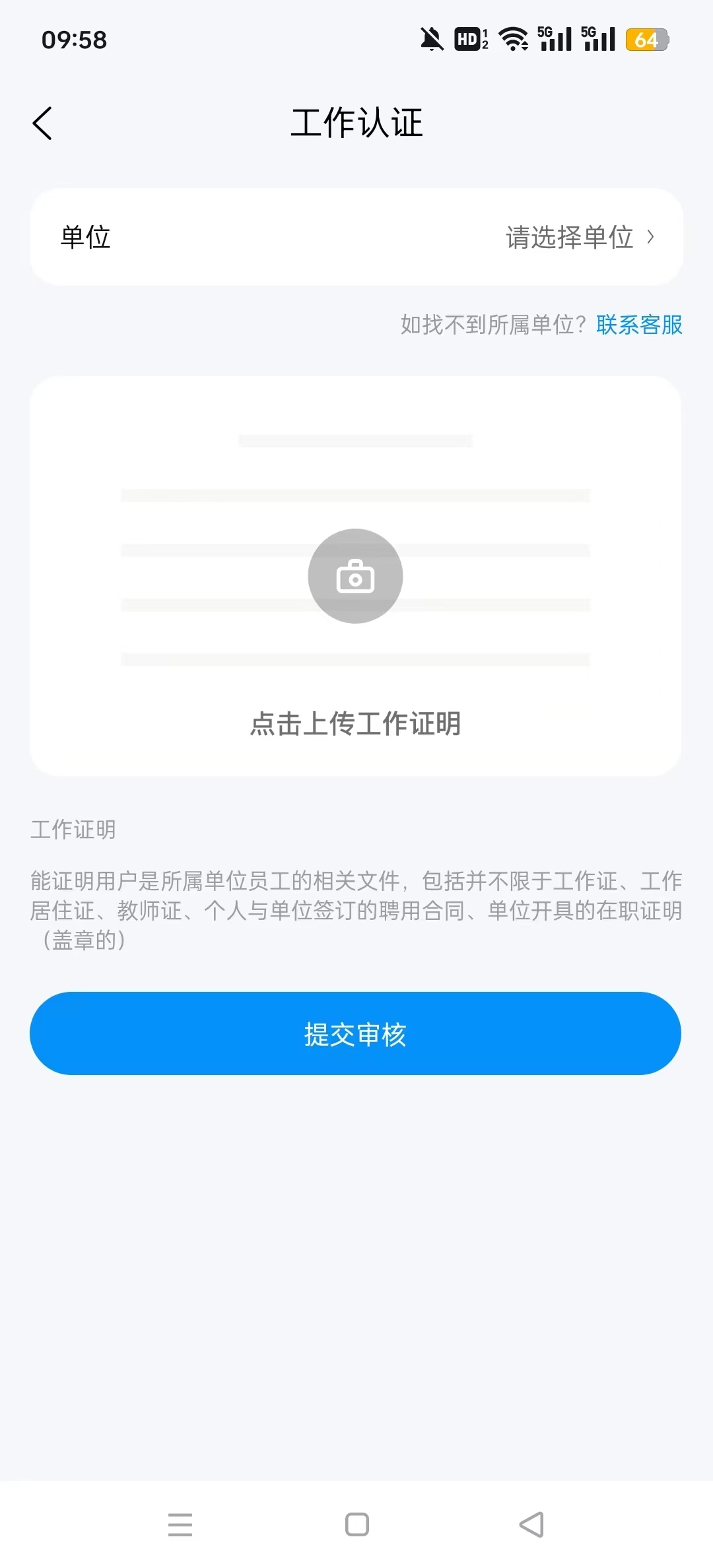Tap the camera icon to upload proof
Viewport: 713px width, 1568px height.
click(x=356, y=575)
